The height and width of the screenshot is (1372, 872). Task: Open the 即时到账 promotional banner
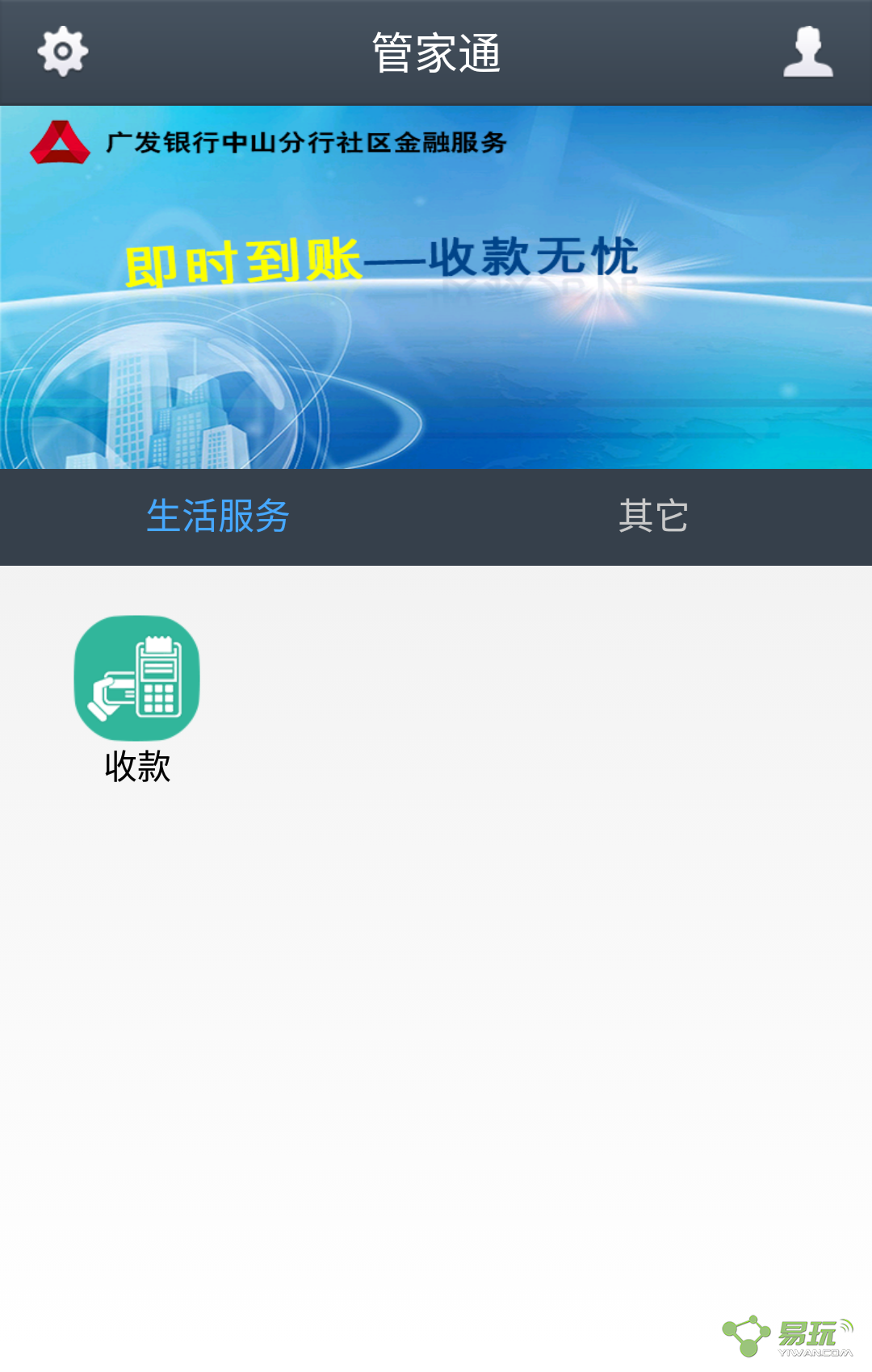(x=436, y=287)
